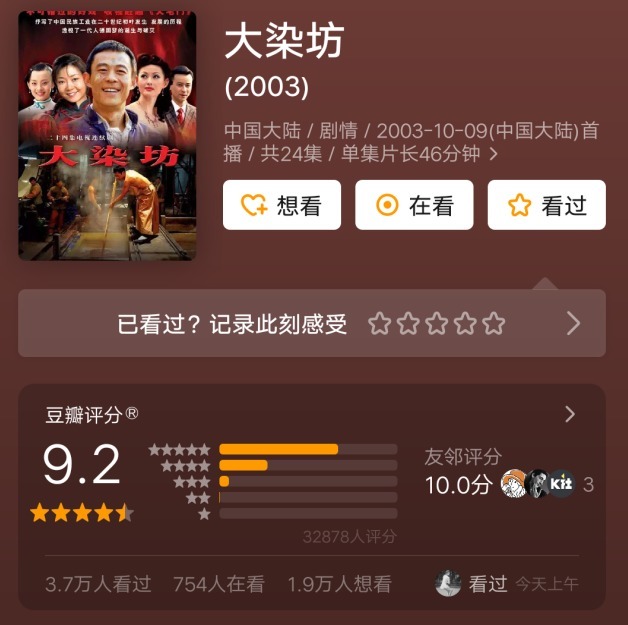Image resolution: width=628 pixels, height=625 pixels.
Task: Select the 看过 button
Action: point(546,205)
